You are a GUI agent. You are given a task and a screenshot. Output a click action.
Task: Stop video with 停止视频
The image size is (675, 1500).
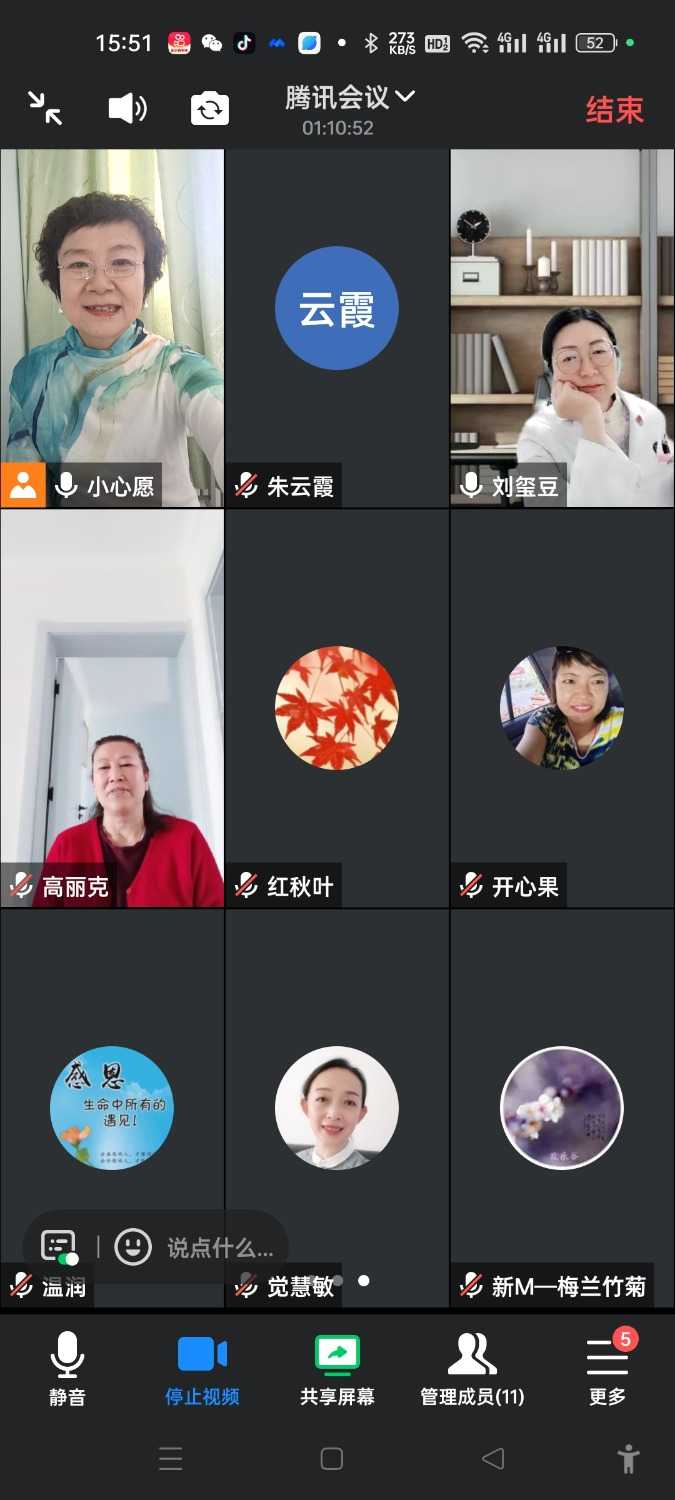tap(202, 1369)
